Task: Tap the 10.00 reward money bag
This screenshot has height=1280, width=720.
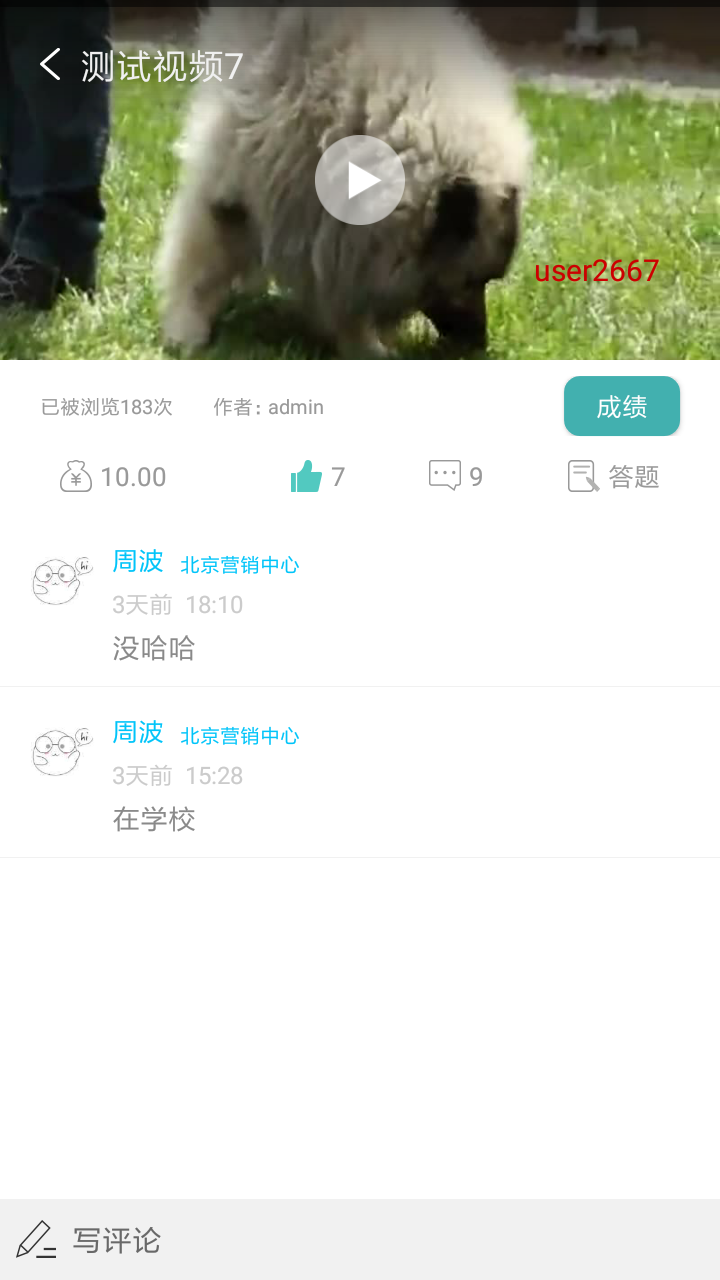Action: 77,476
